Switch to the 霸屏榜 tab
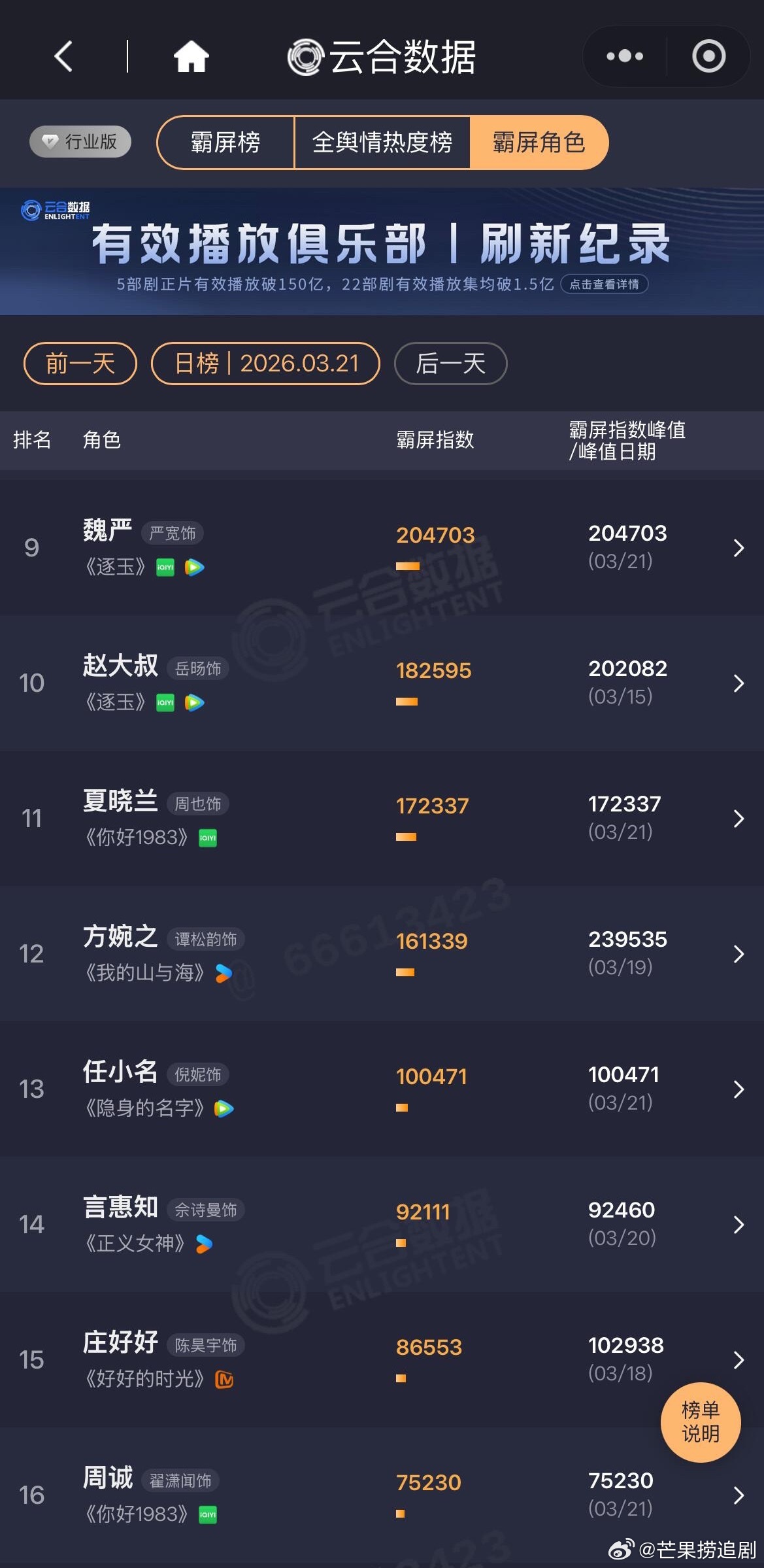 point(225,143)
